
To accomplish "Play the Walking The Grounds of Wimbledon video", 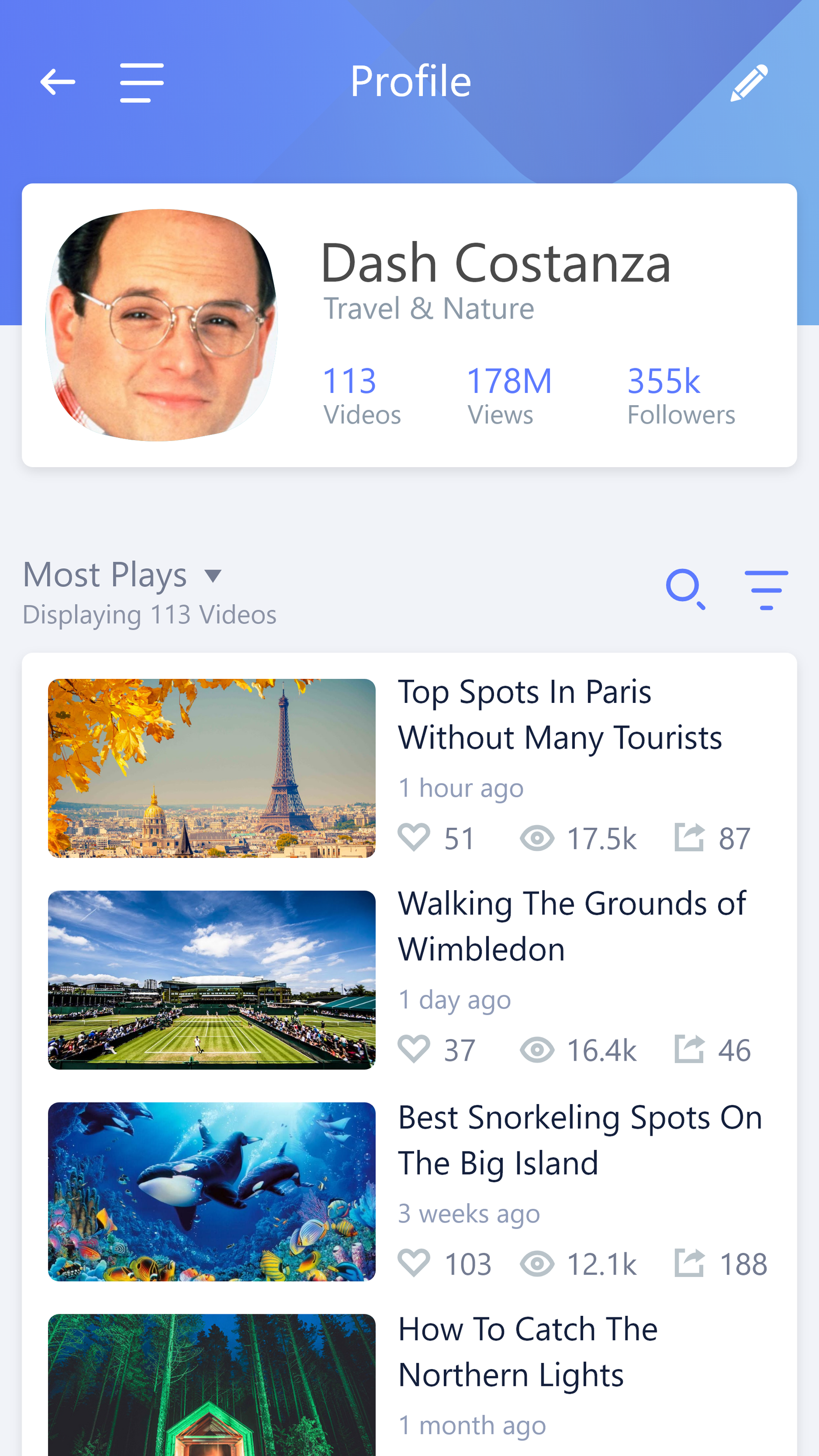I will tap(211, 980).
